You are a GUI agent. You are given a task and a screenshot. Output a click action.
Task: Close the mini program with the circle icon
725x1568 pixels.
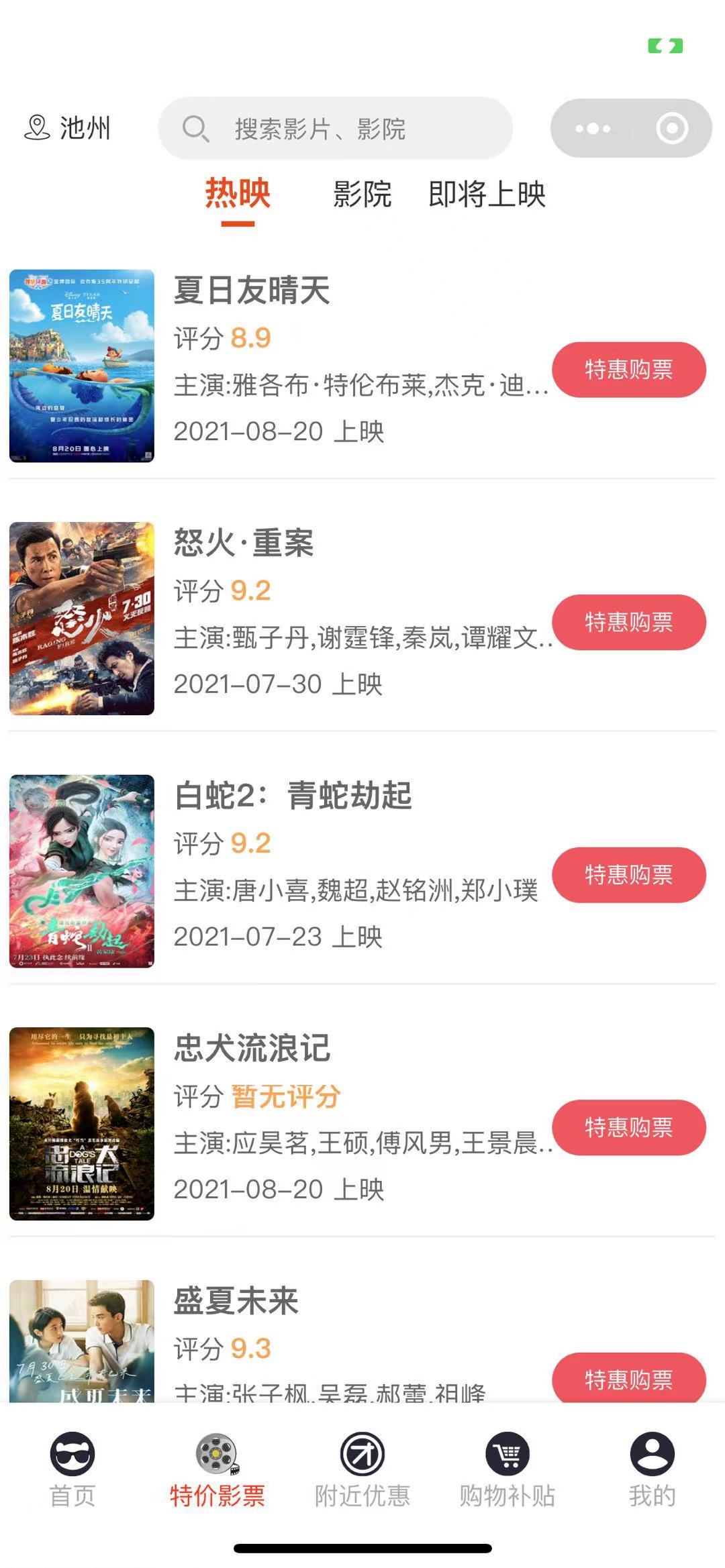[x=672, y=128]
